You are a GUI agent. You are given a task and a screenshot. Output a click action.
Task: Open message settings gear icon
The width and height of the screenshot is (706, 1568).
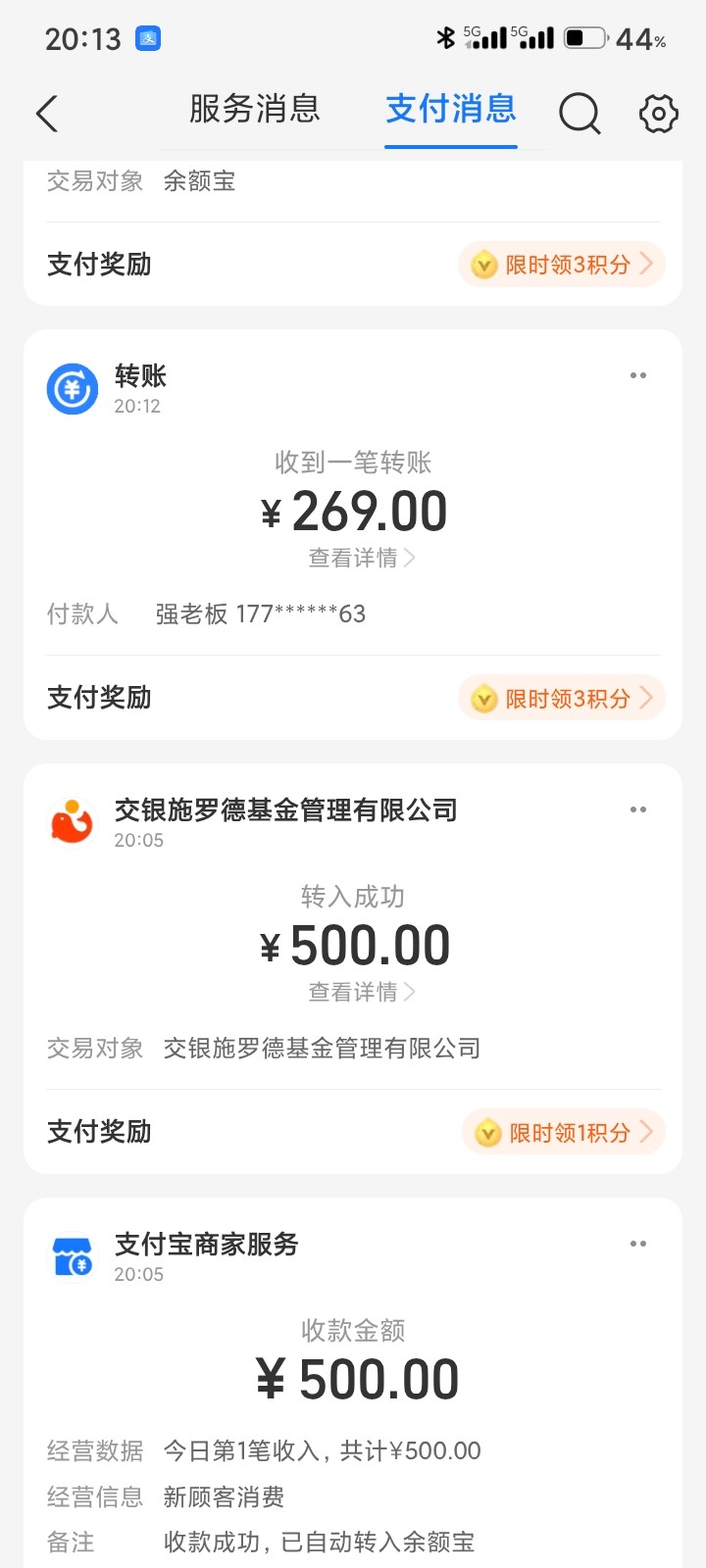point(658,114)
